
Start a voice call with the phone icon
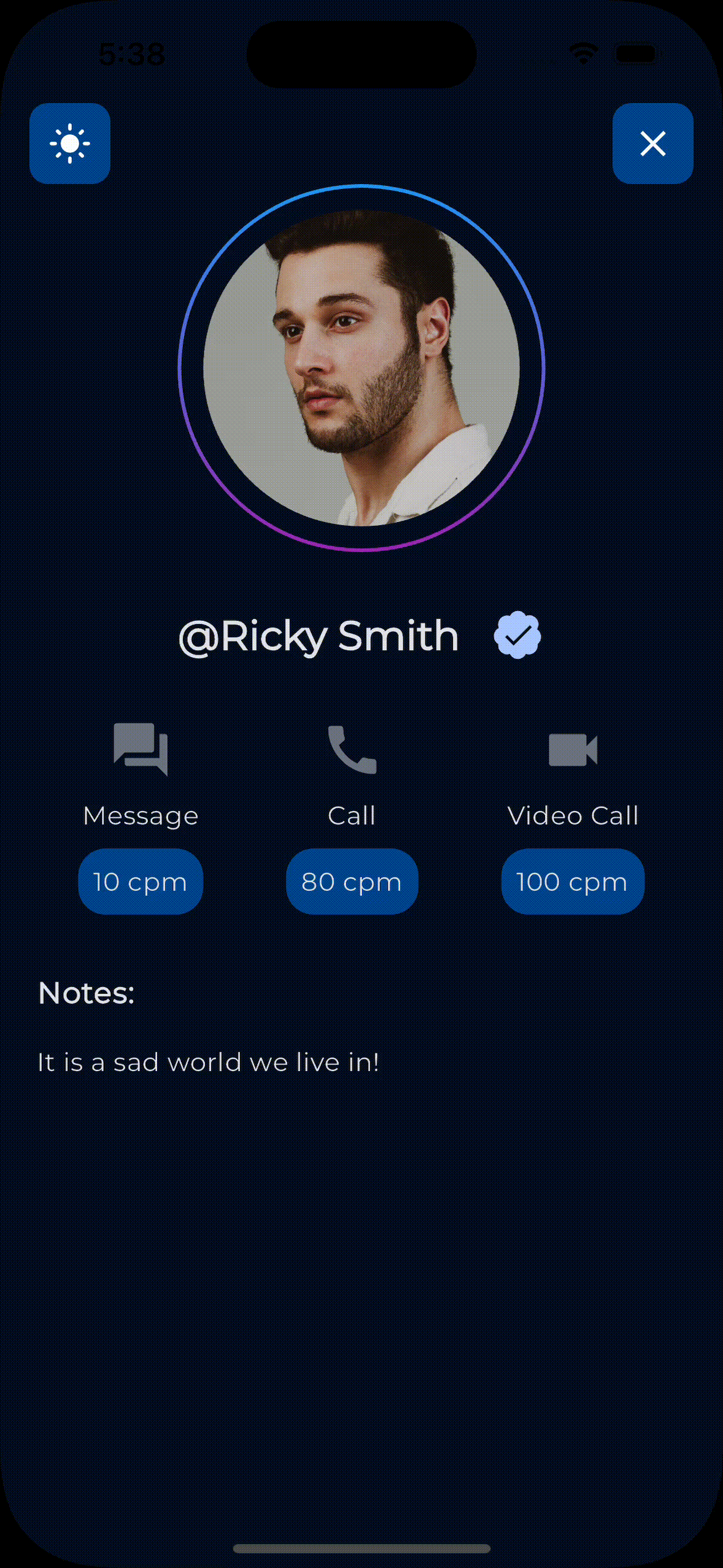pyautogui.click(x=352, y=749)
